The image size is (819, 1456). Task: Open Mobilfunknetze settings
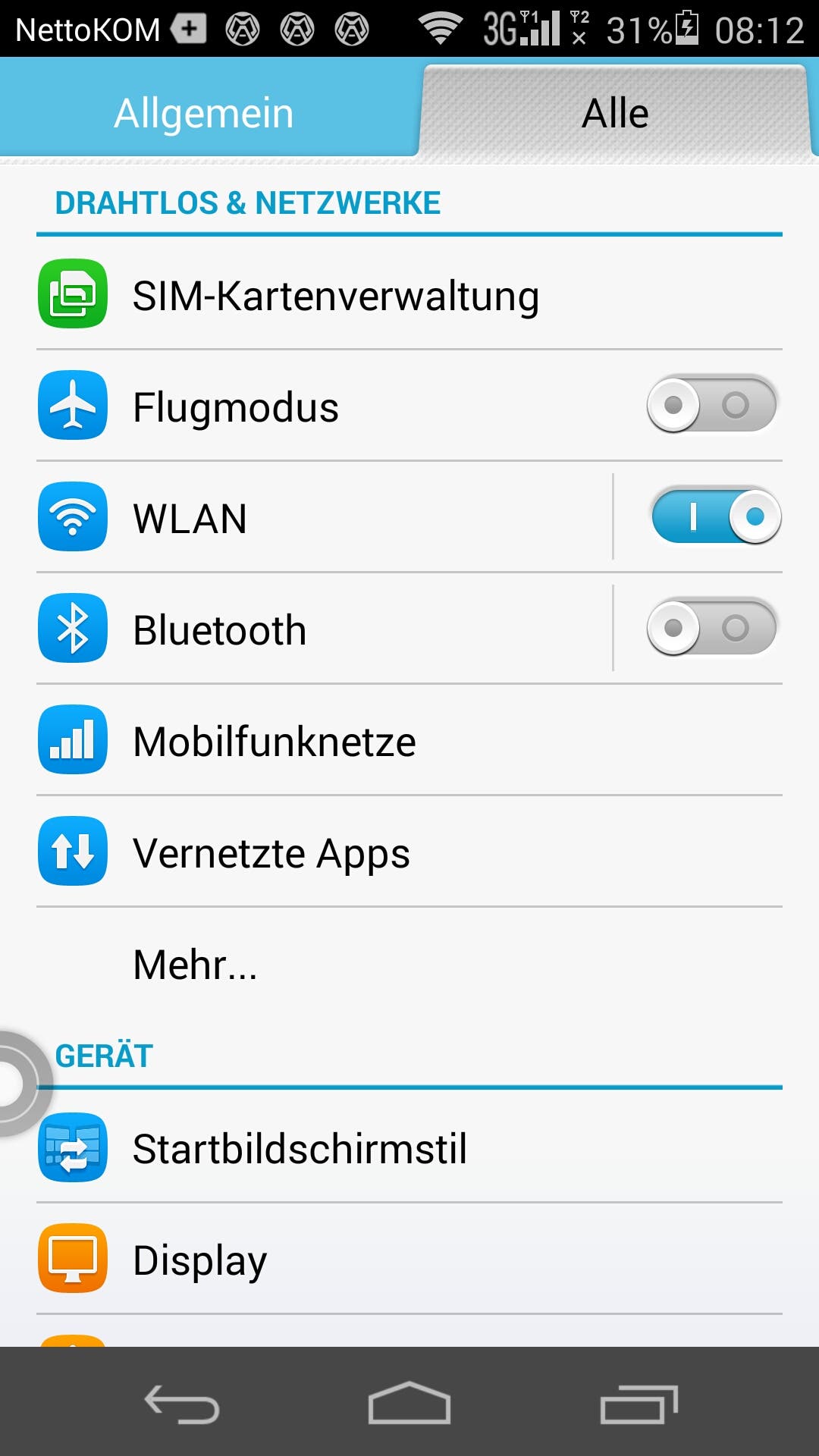coord(409,741)
